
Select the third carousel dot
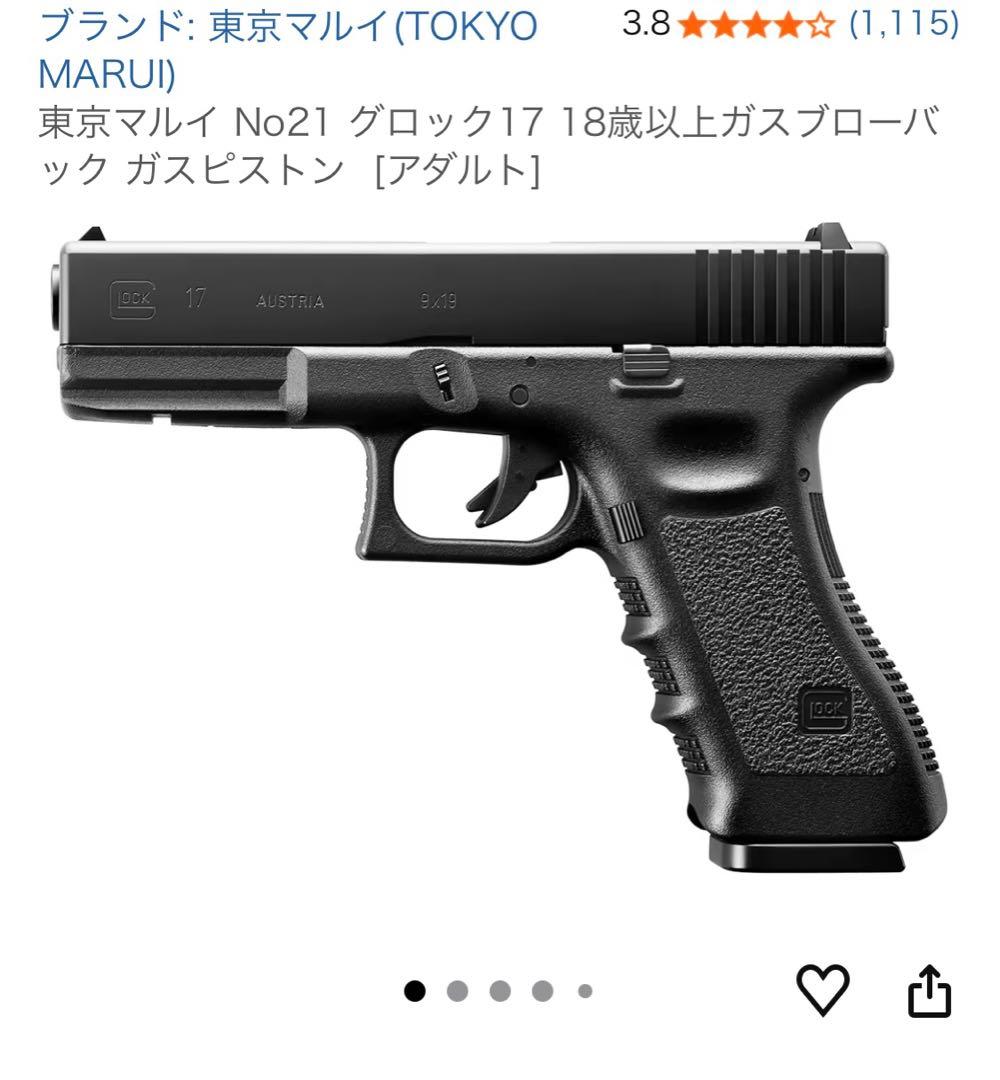click(499, 990)
